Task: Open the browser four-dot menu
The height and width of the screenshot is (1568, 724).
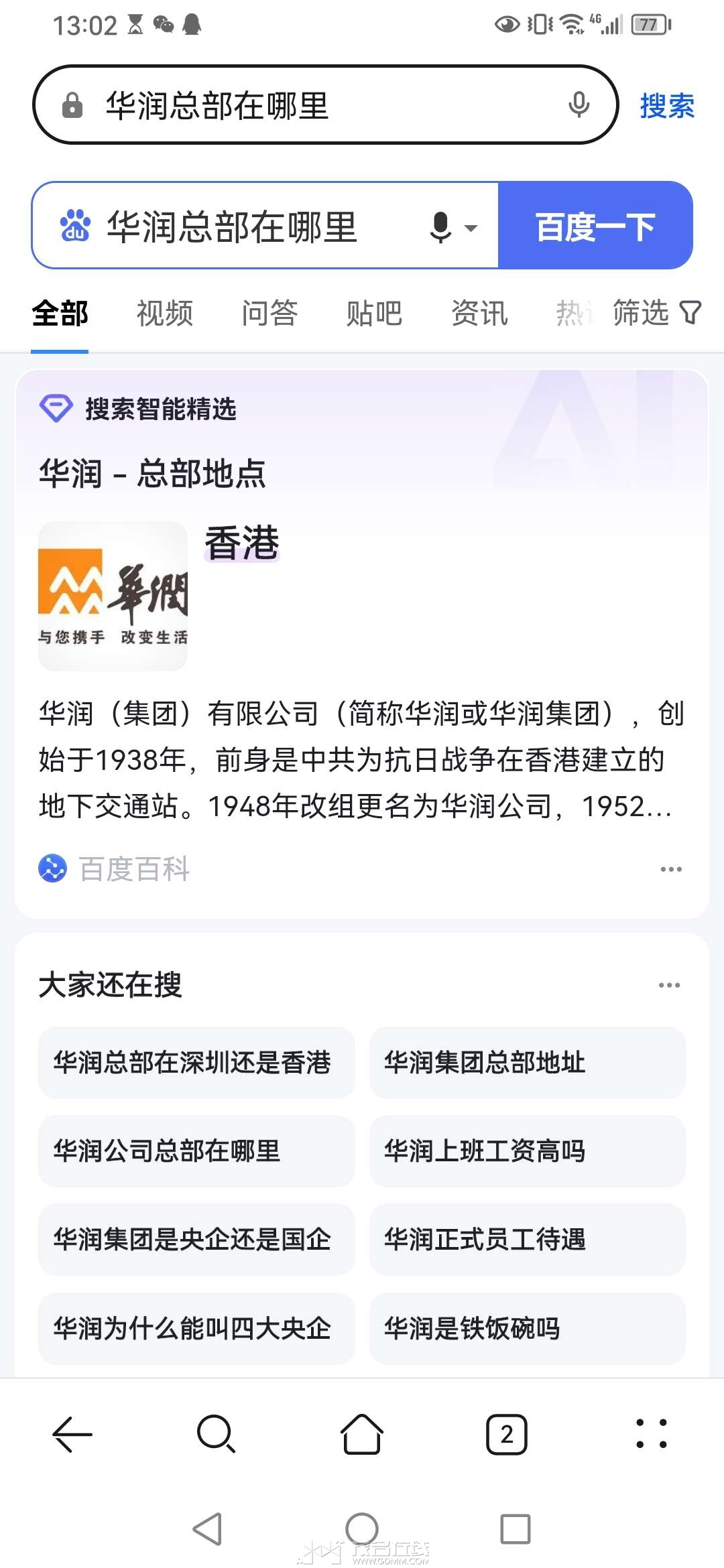Action: coord(651,1434)
